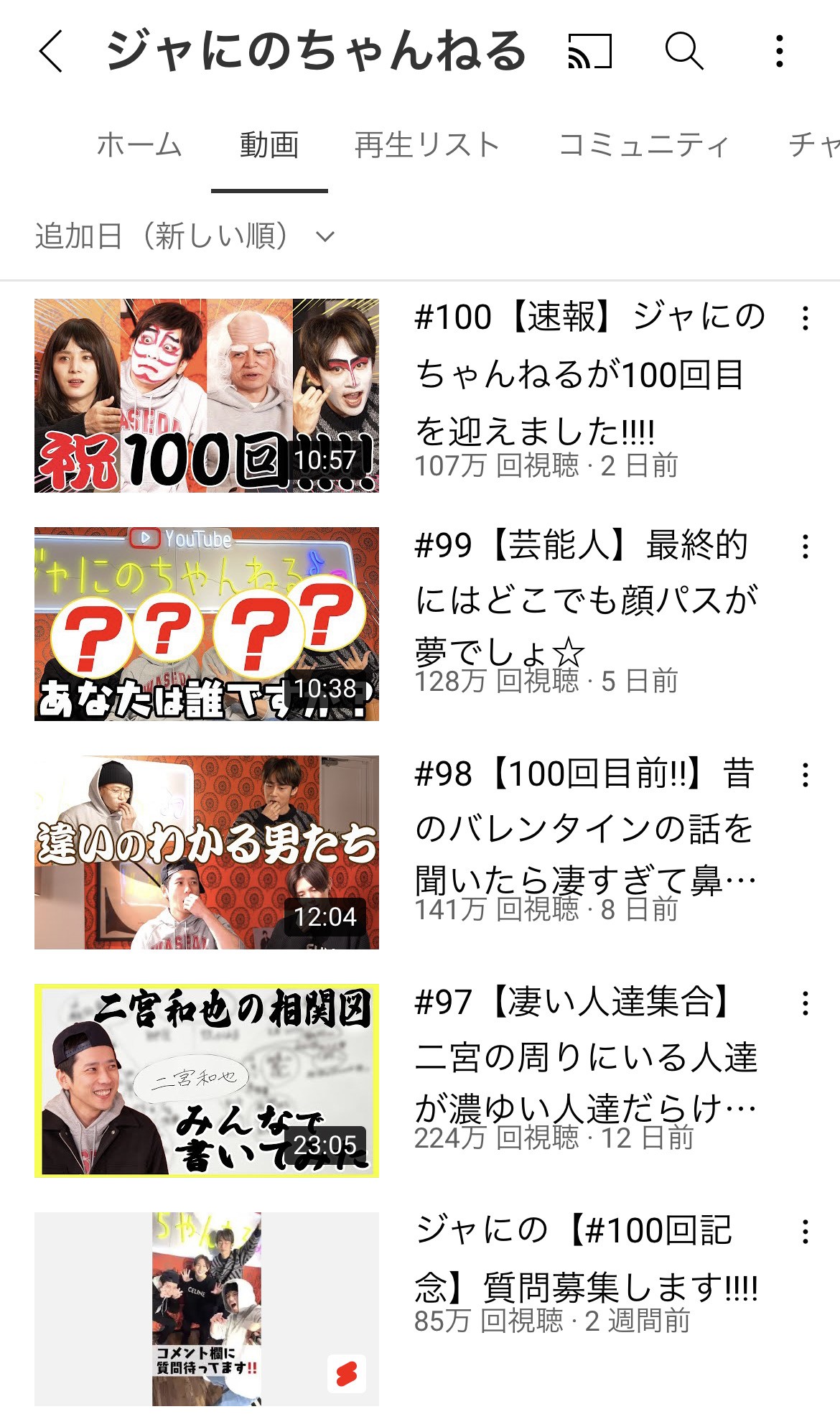Viewport: 840px width, 1427px height.
Task: Open the 質問募集します Shorts video
Action: [207, 1309]
